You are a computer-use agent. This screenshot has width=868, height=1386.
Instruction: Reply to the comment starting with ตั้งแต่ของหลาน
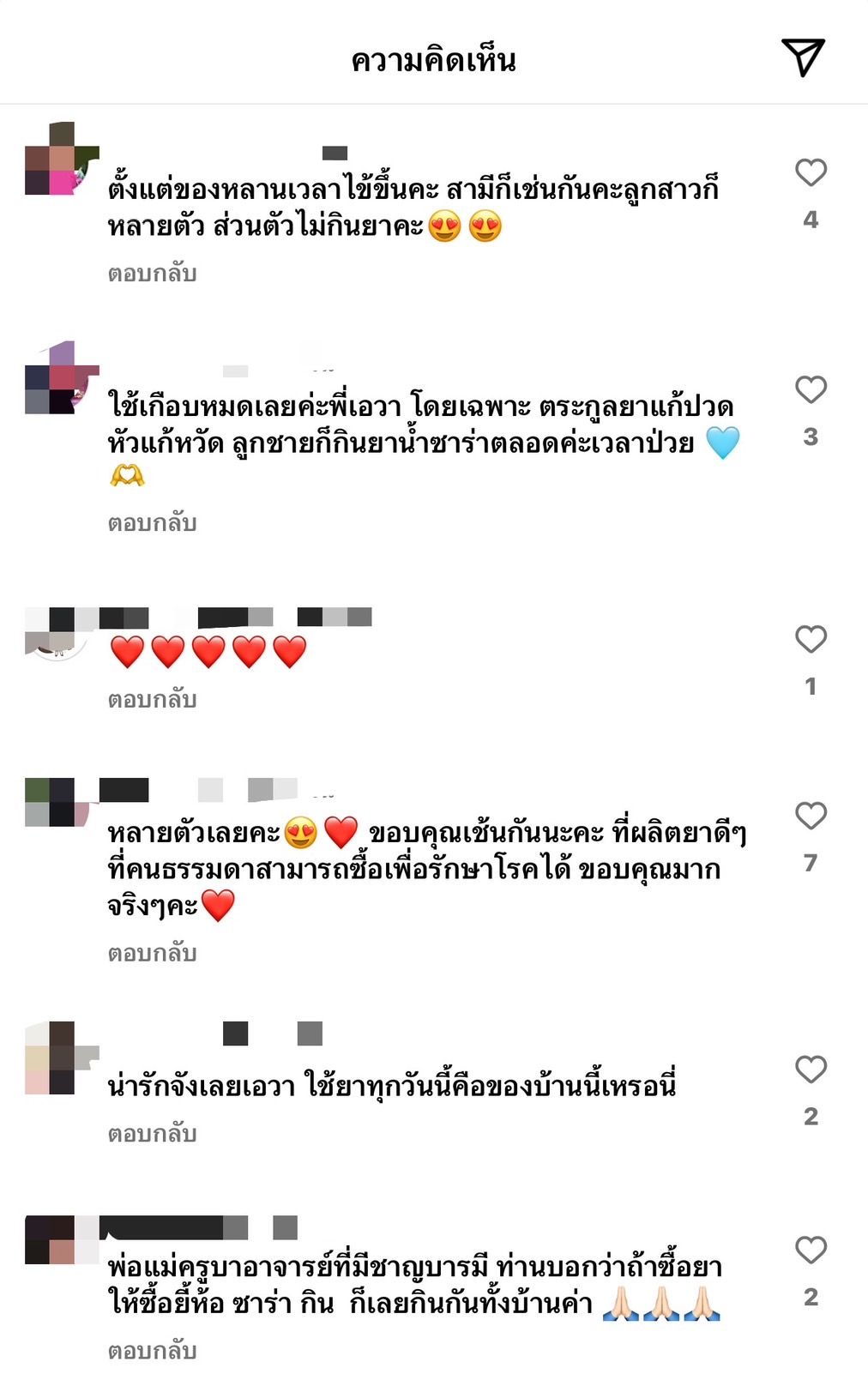click(152, 274)
